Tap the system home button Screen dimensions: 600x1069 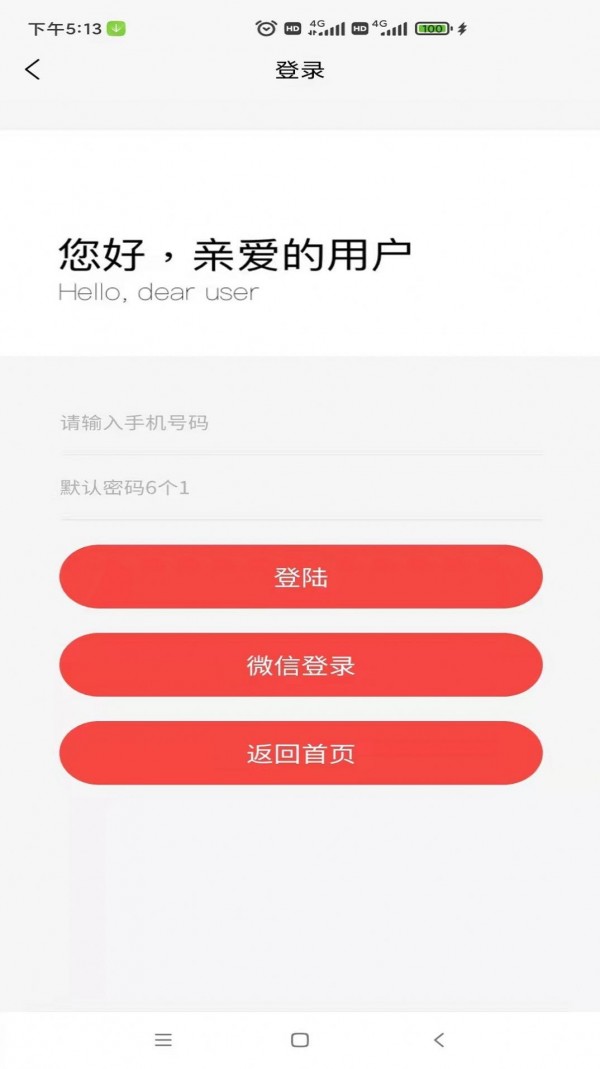pos(300,1040)
